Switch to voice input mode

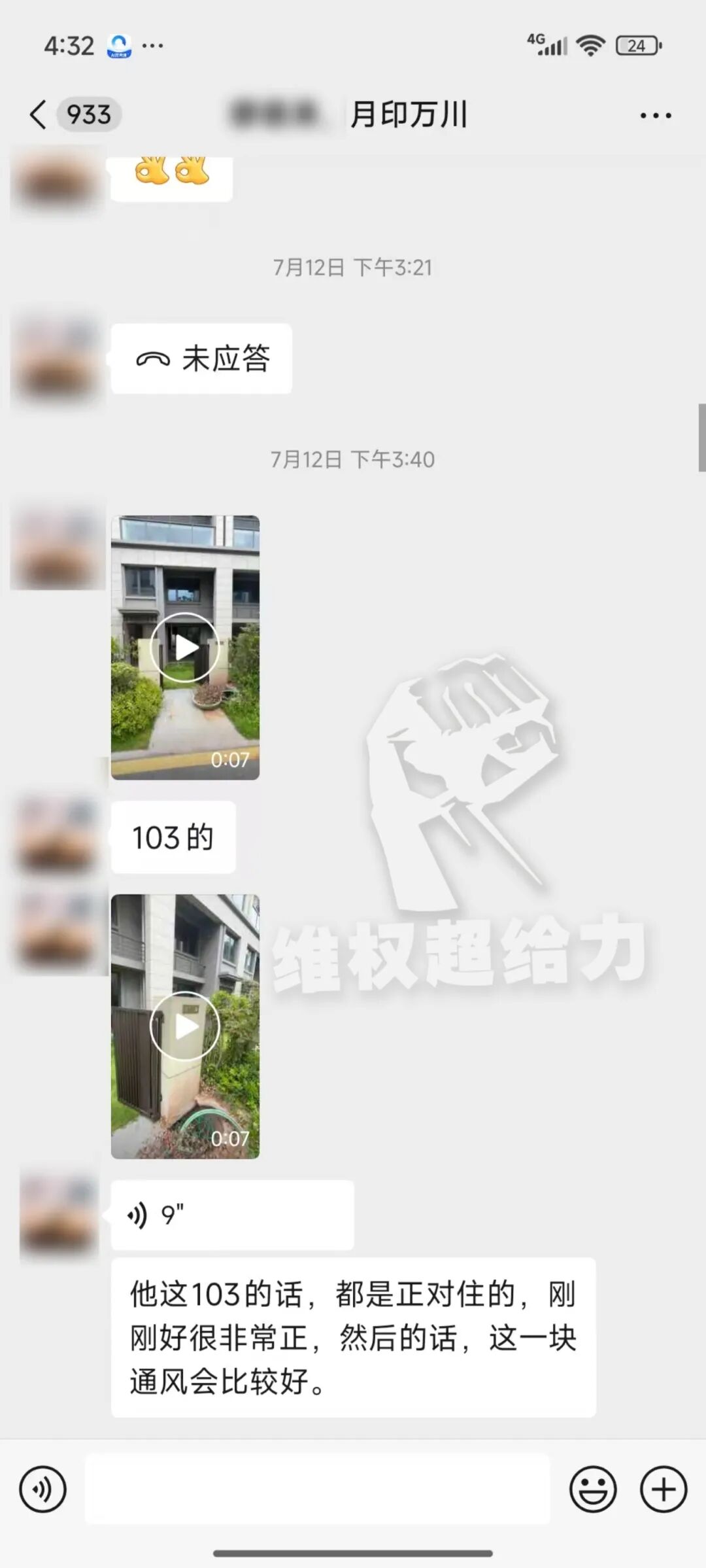coord(42,1490)
